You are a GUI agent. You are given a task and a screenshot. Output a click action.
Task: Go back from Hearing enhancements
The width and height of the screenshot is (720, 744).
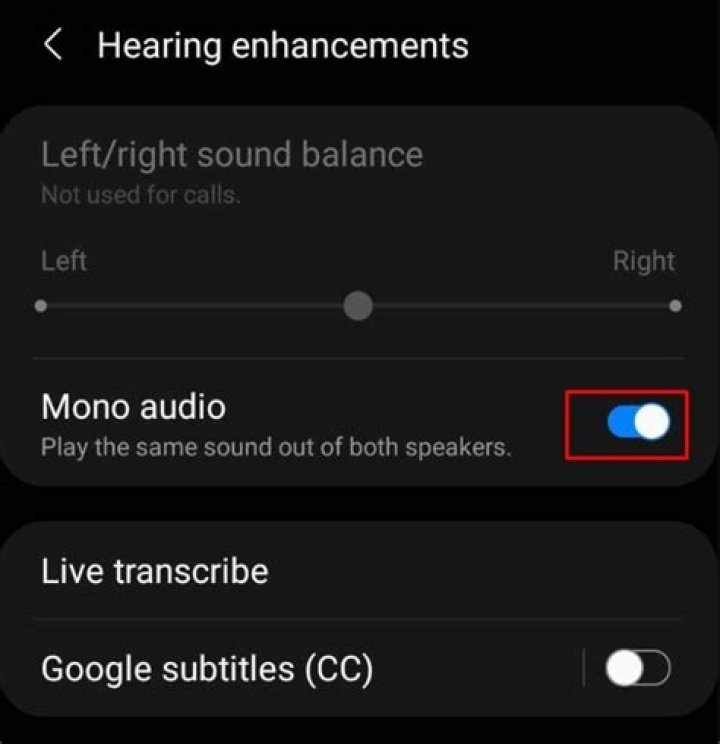click(54, 46)
